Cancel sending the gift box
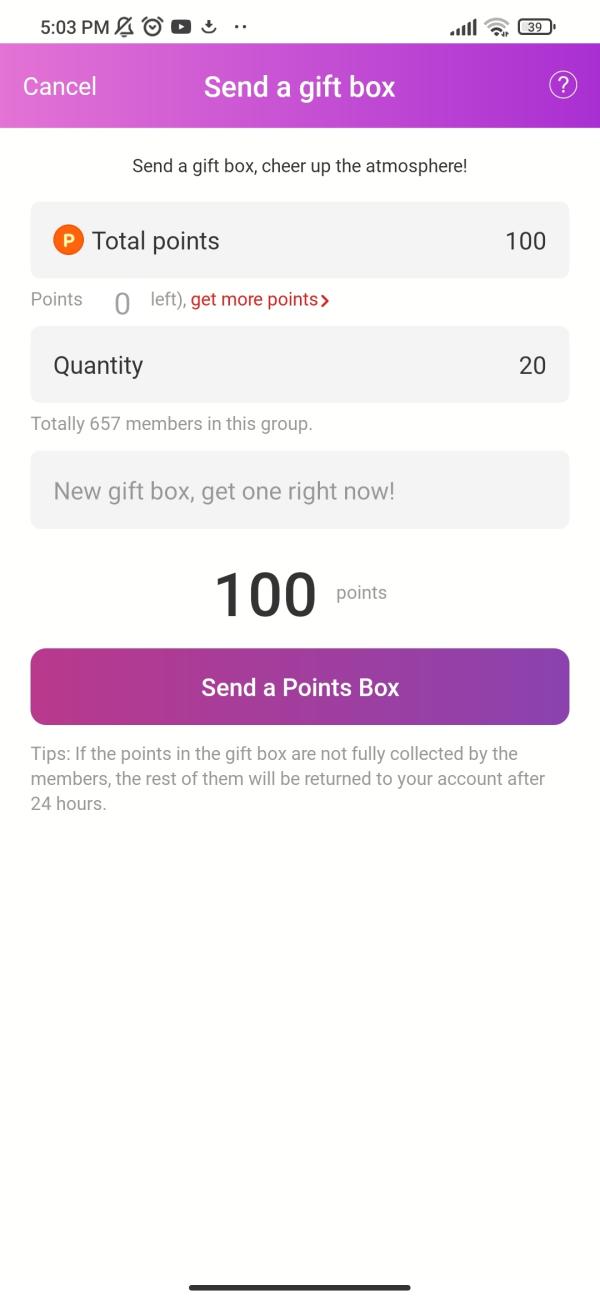 (60, 87)
